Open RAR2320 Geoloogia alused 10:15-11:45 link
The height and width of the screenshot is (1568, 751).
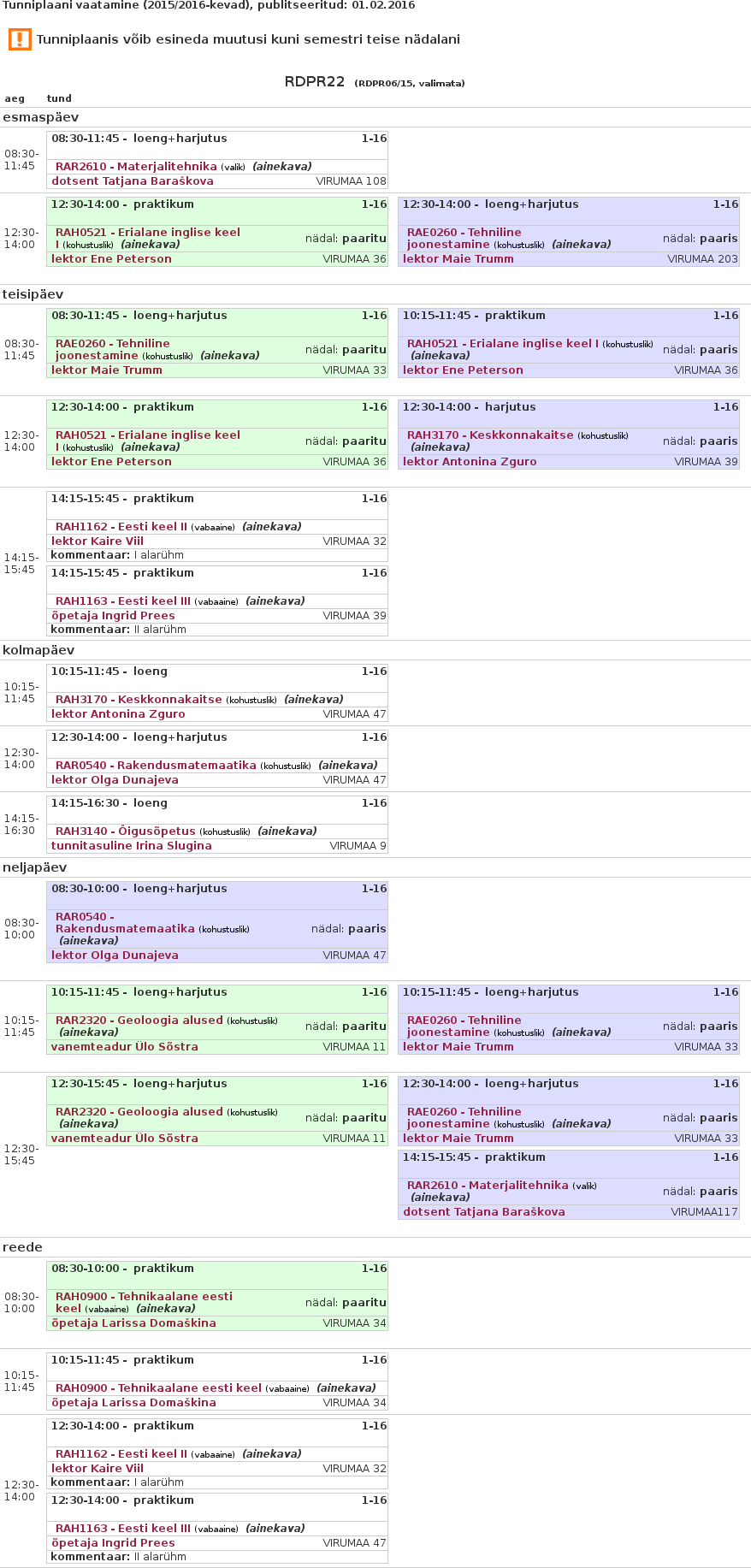coord(139,1021)
